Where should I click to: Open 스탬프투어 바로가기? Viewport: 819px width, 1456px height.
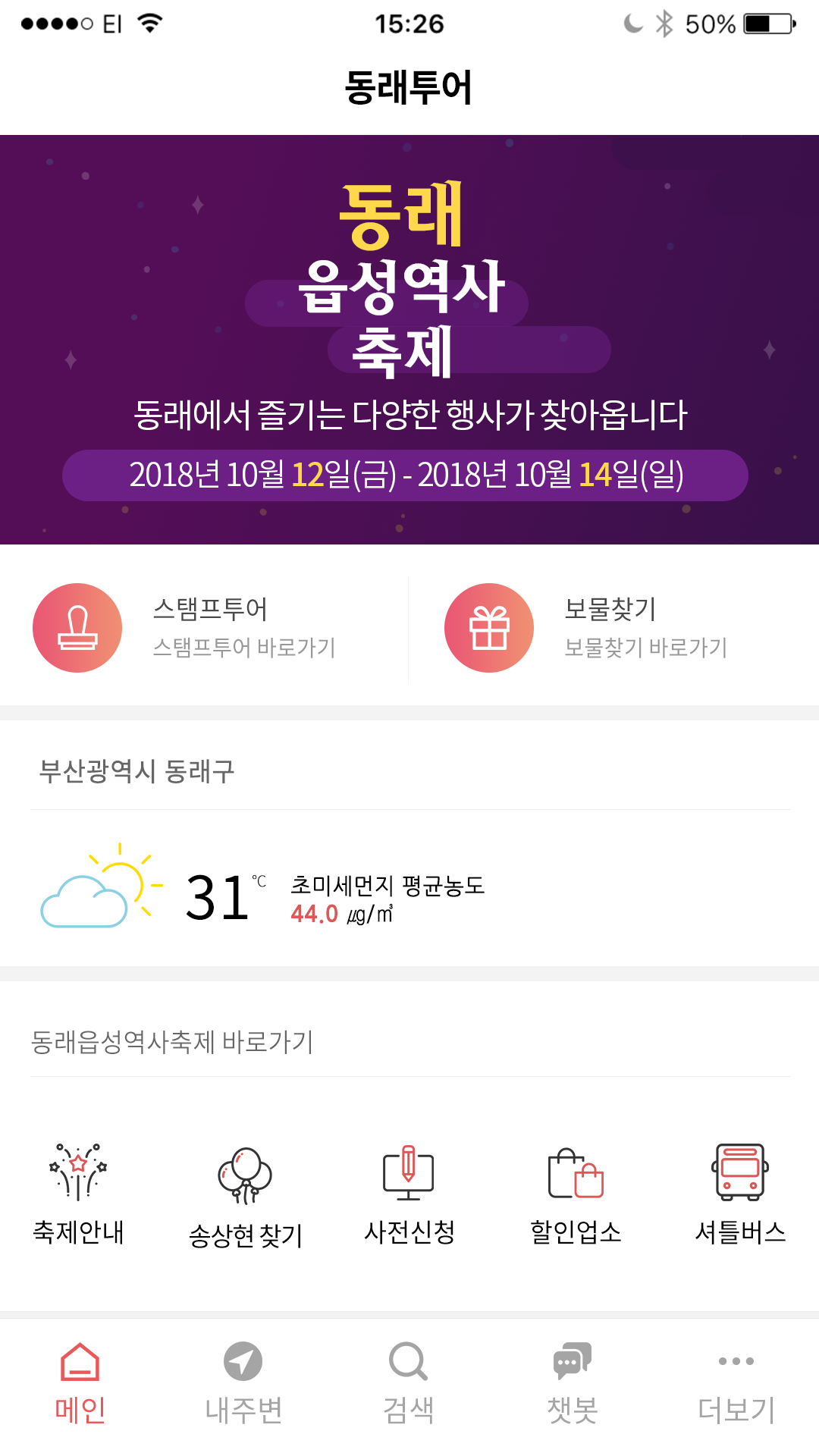point(205,628)
